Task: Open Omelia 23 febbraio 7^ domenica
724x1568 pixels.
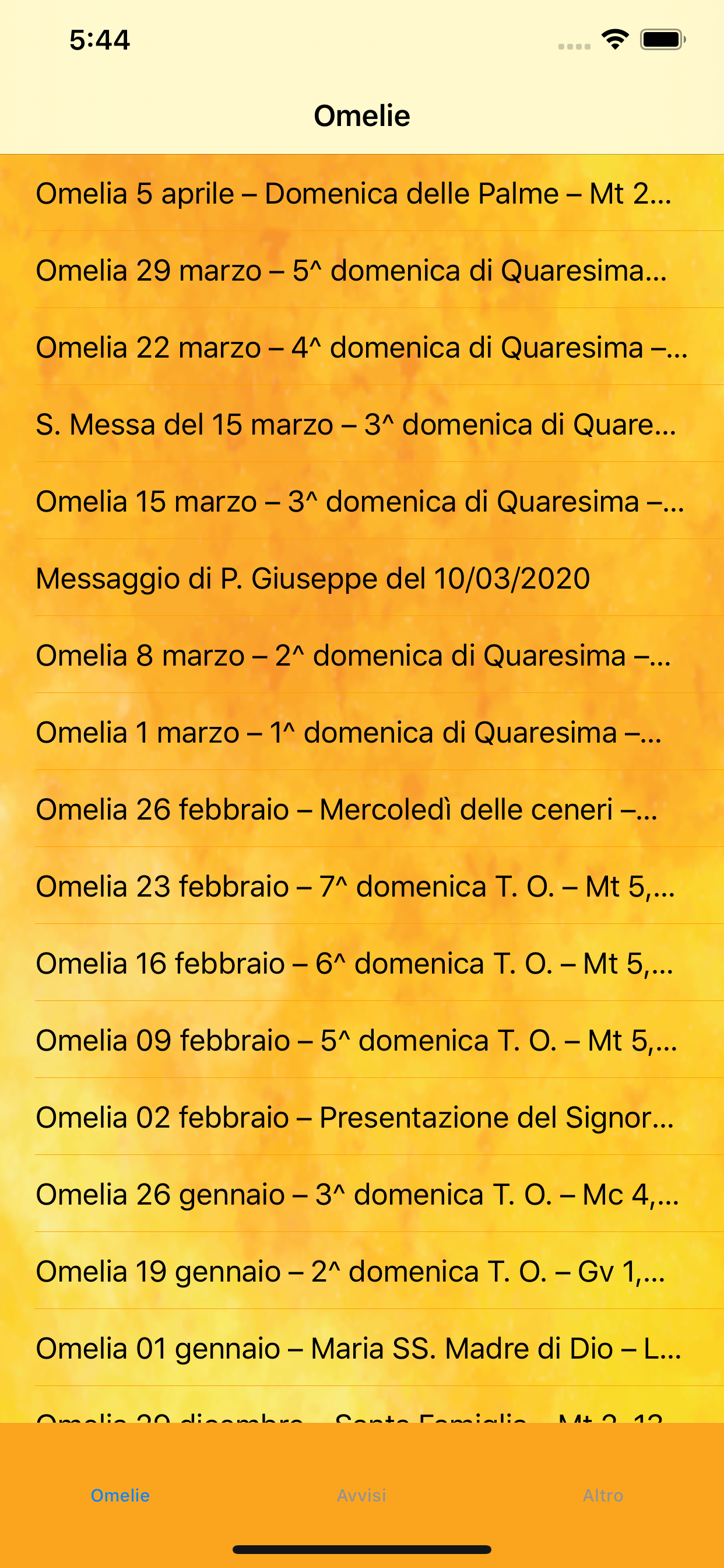Action: (362, 885)
